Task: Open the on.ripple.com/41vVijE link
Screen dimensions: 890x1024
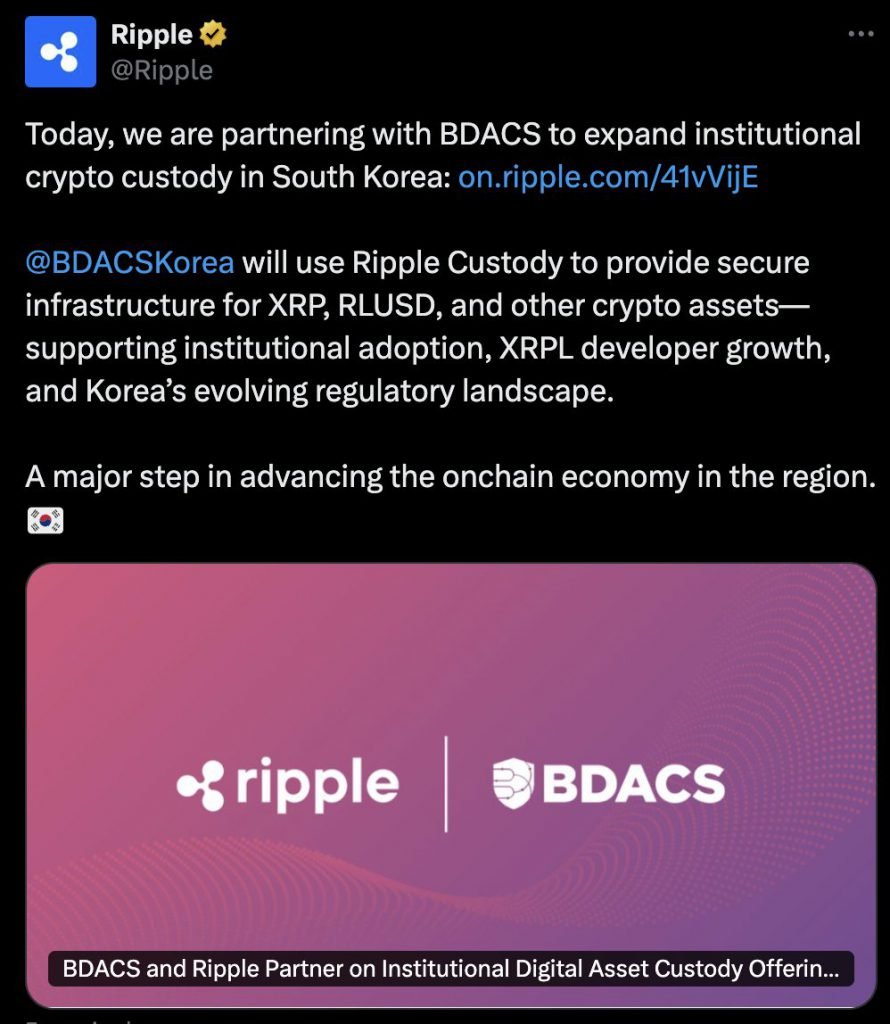Action: point(608,177)
